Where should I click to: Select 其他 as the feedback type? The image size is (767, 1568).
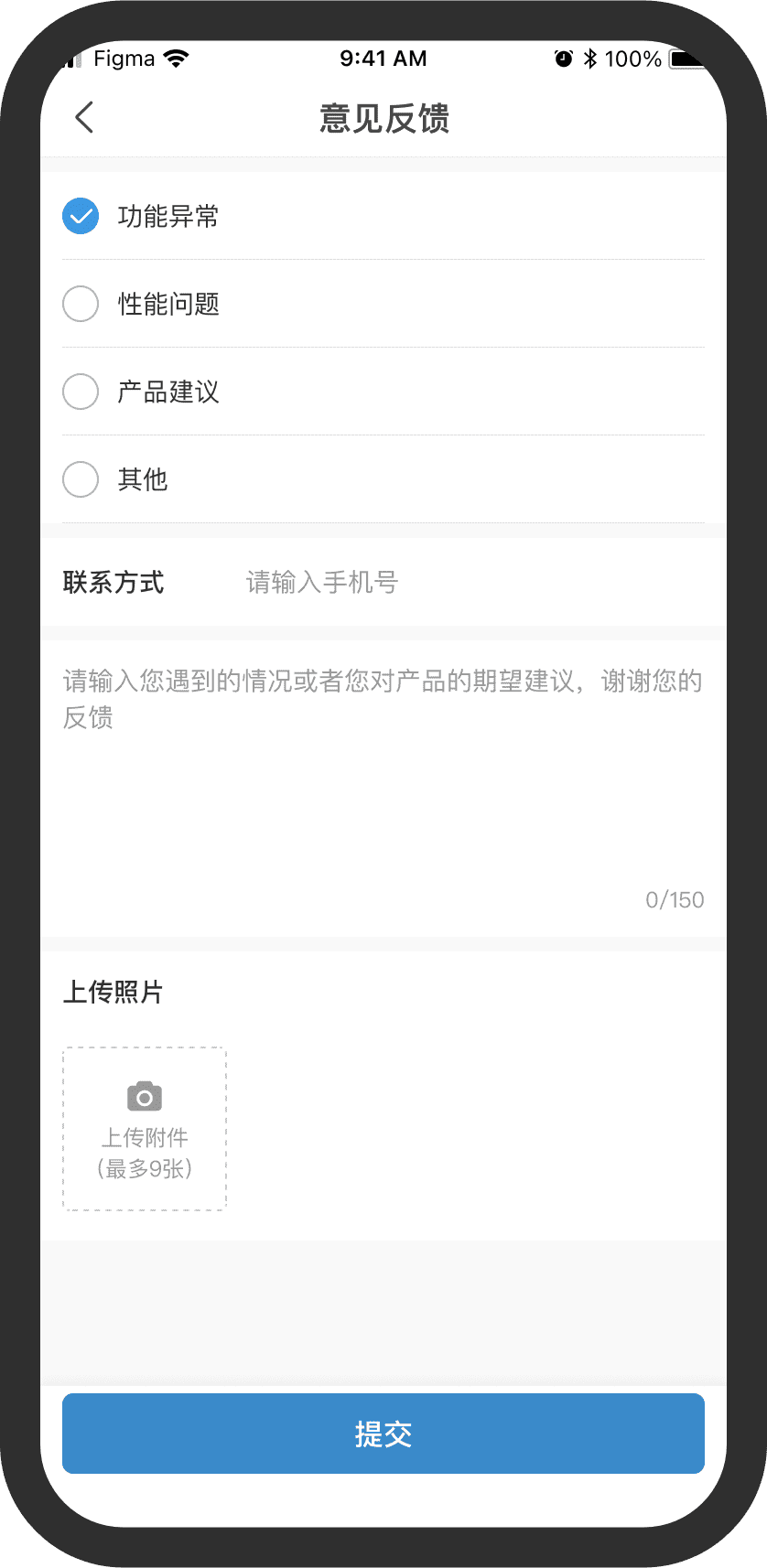point(81,480)
